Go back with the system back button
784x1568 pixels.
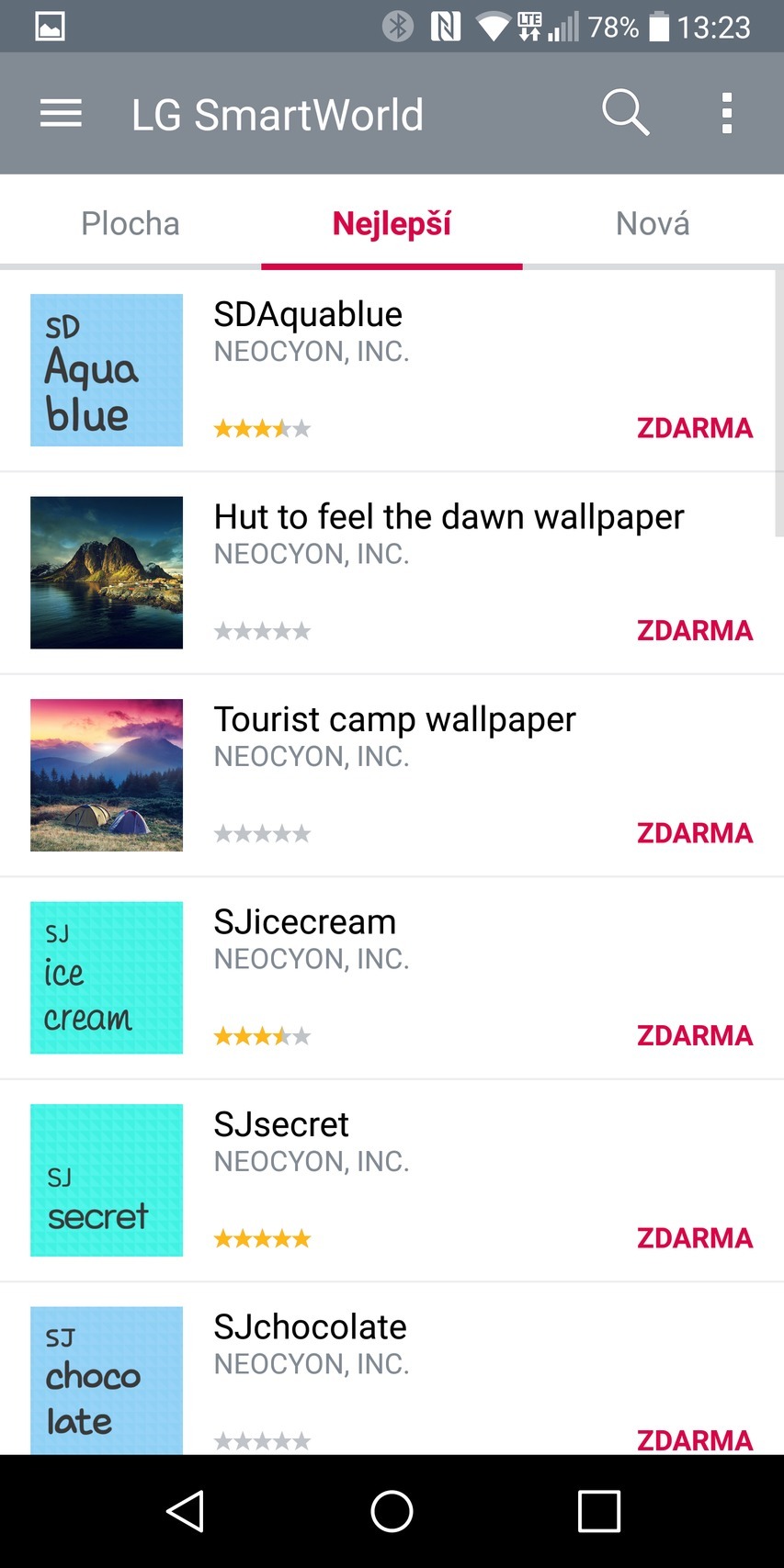tap(185, 1511)
